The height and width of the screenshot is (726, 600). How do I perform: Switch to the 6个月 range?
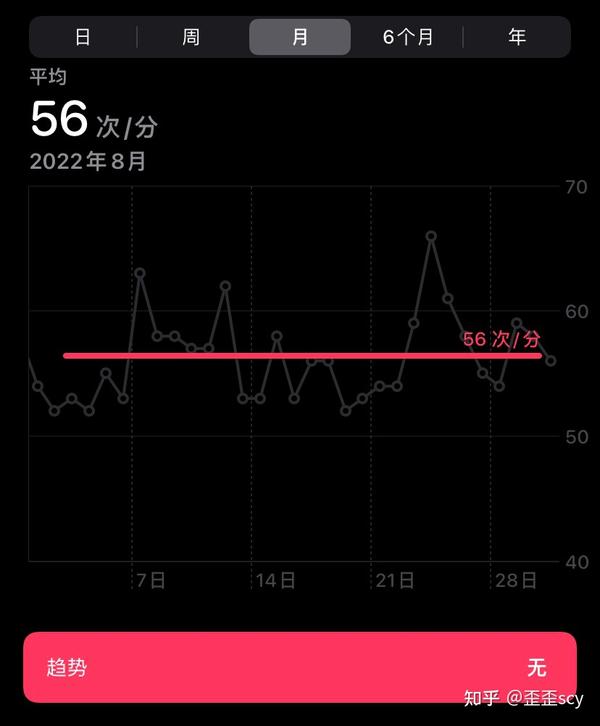tap(408, 37)
